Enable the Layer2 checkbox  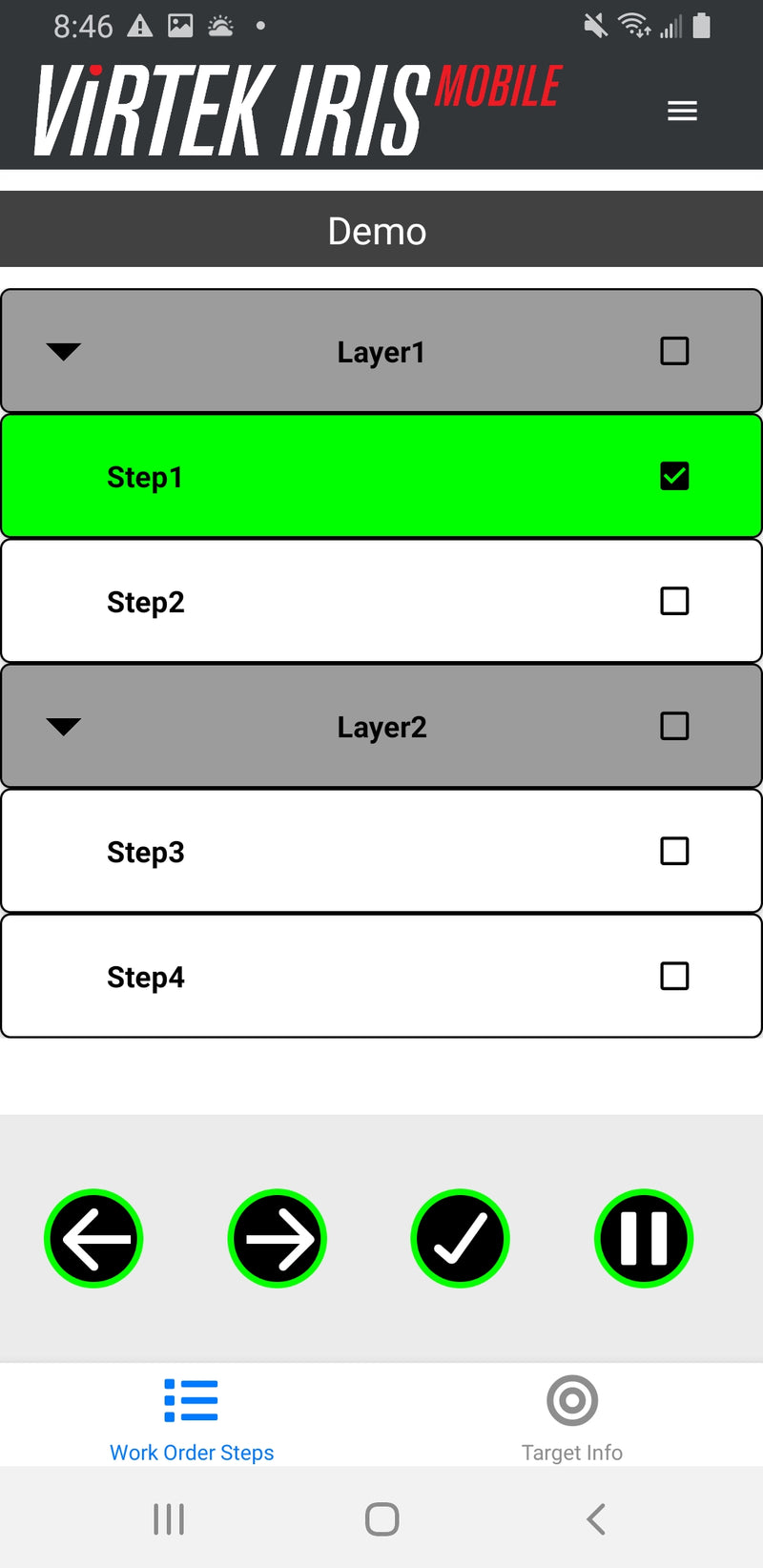[674, 726]
